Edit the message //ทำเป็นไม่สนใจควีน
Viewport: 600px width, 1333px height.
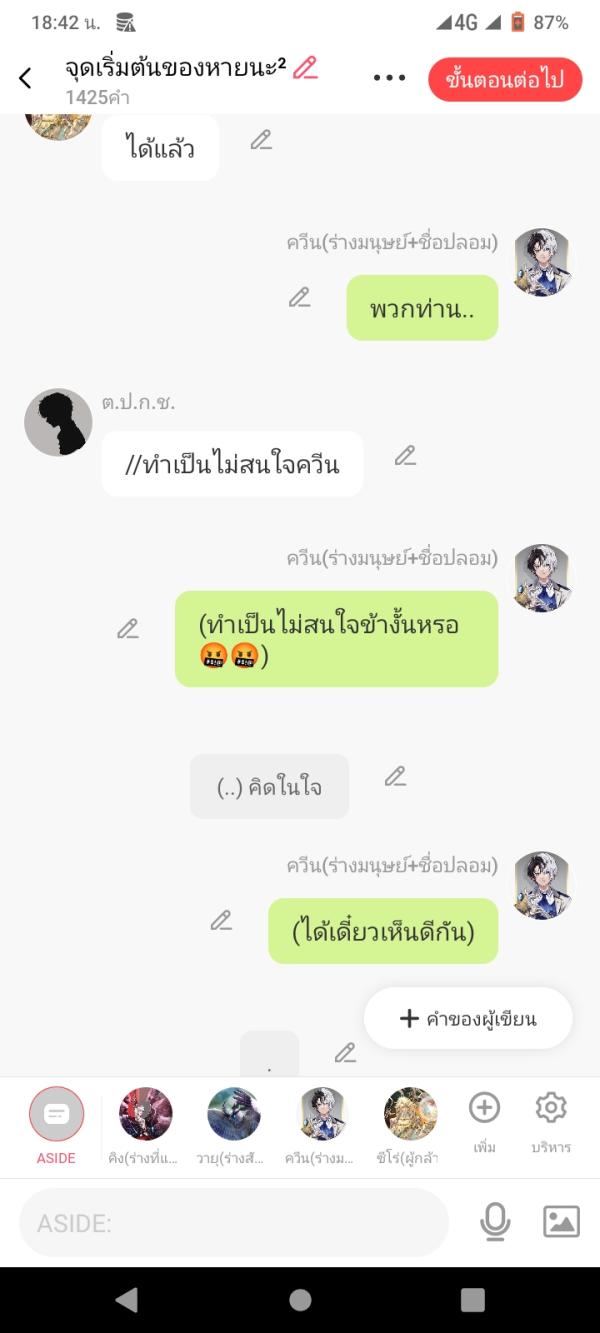pyautogui.click(x=405, y=456)
